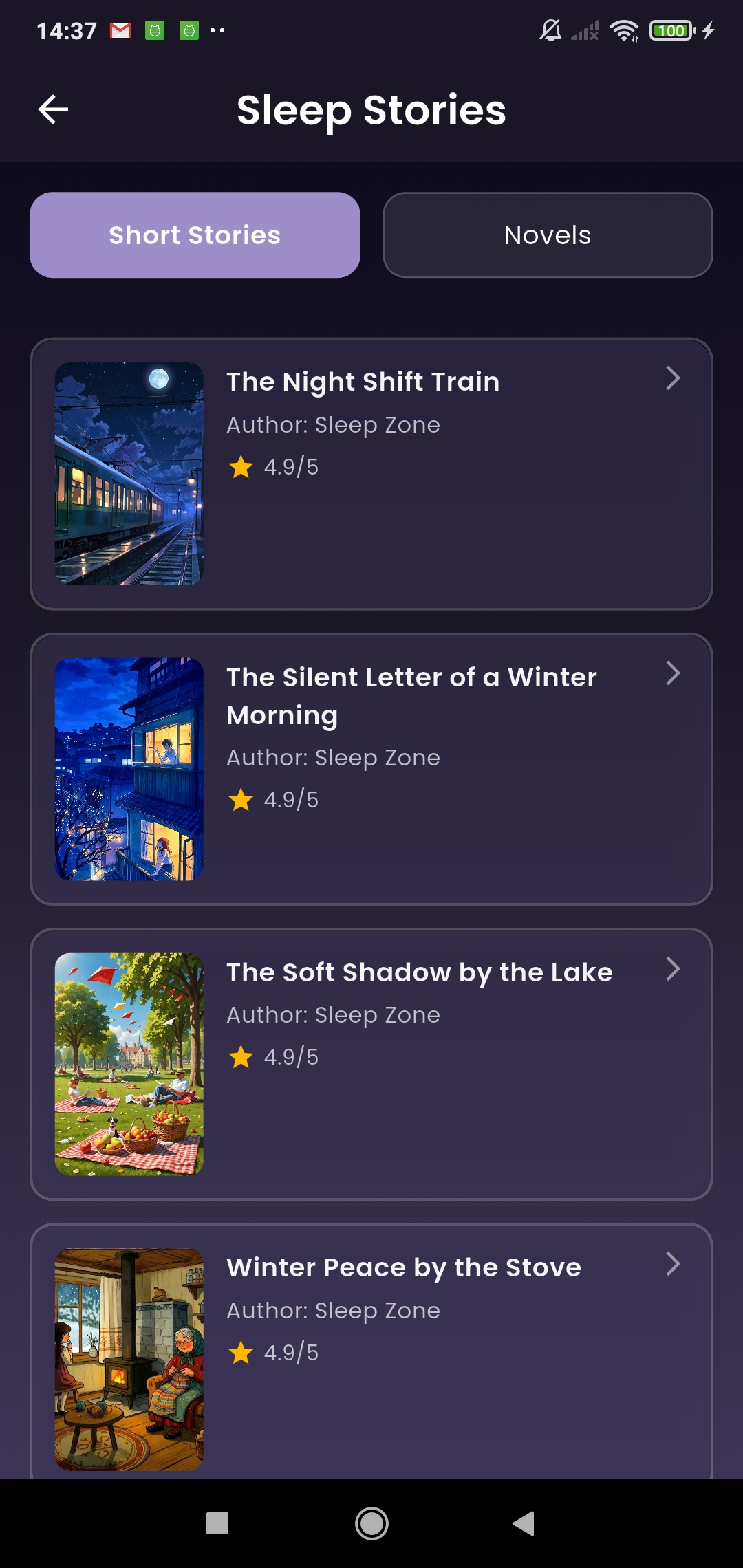
Task: Tap the title The Soft Shadow by the Lake
Action: tap(420, 972)
